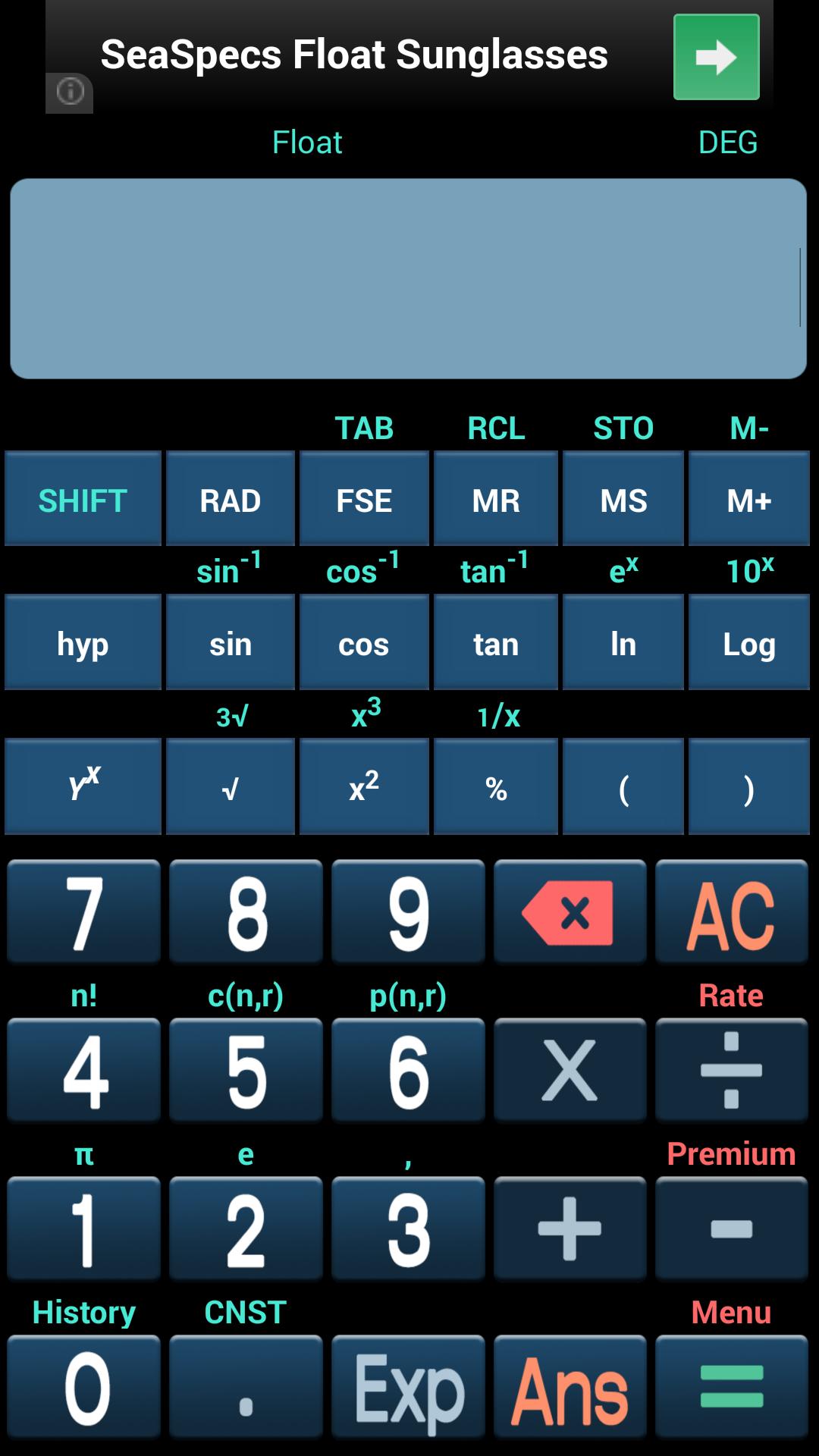Tap the calculator display area
Screen dimensions: 819x1456
[x=409, y=277]
